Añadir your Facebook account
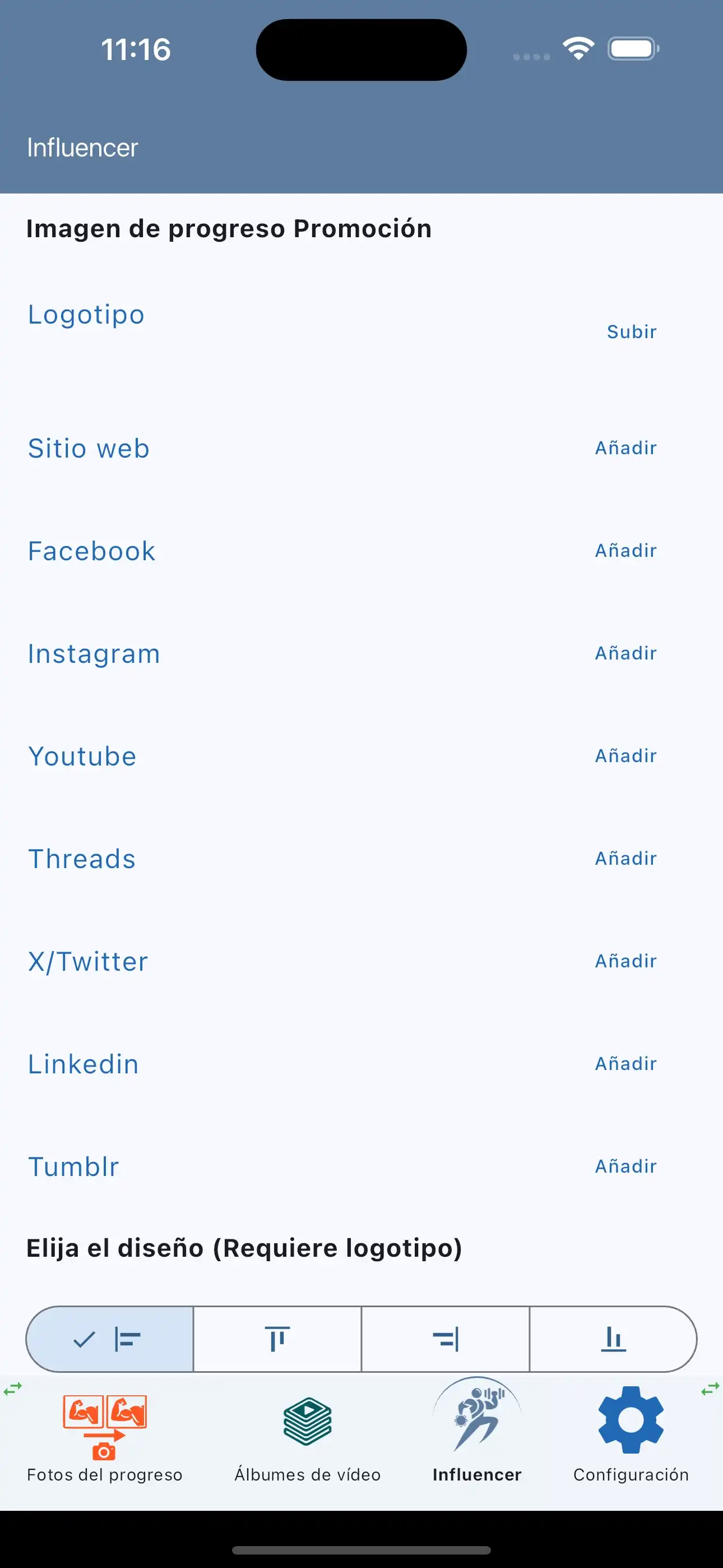Screen dimensions: 723x1568 [625, 550]
